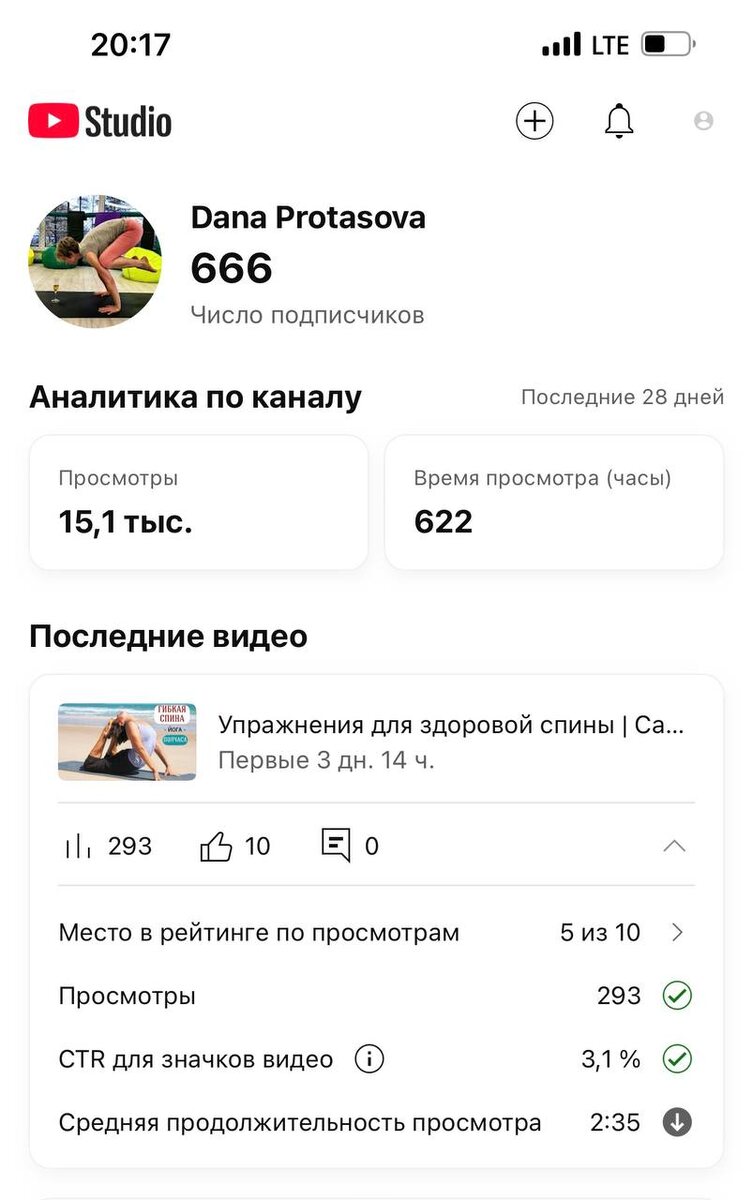Open the Просмотры analytics card
753x1200 pixels.
click(x=198, y=502)
